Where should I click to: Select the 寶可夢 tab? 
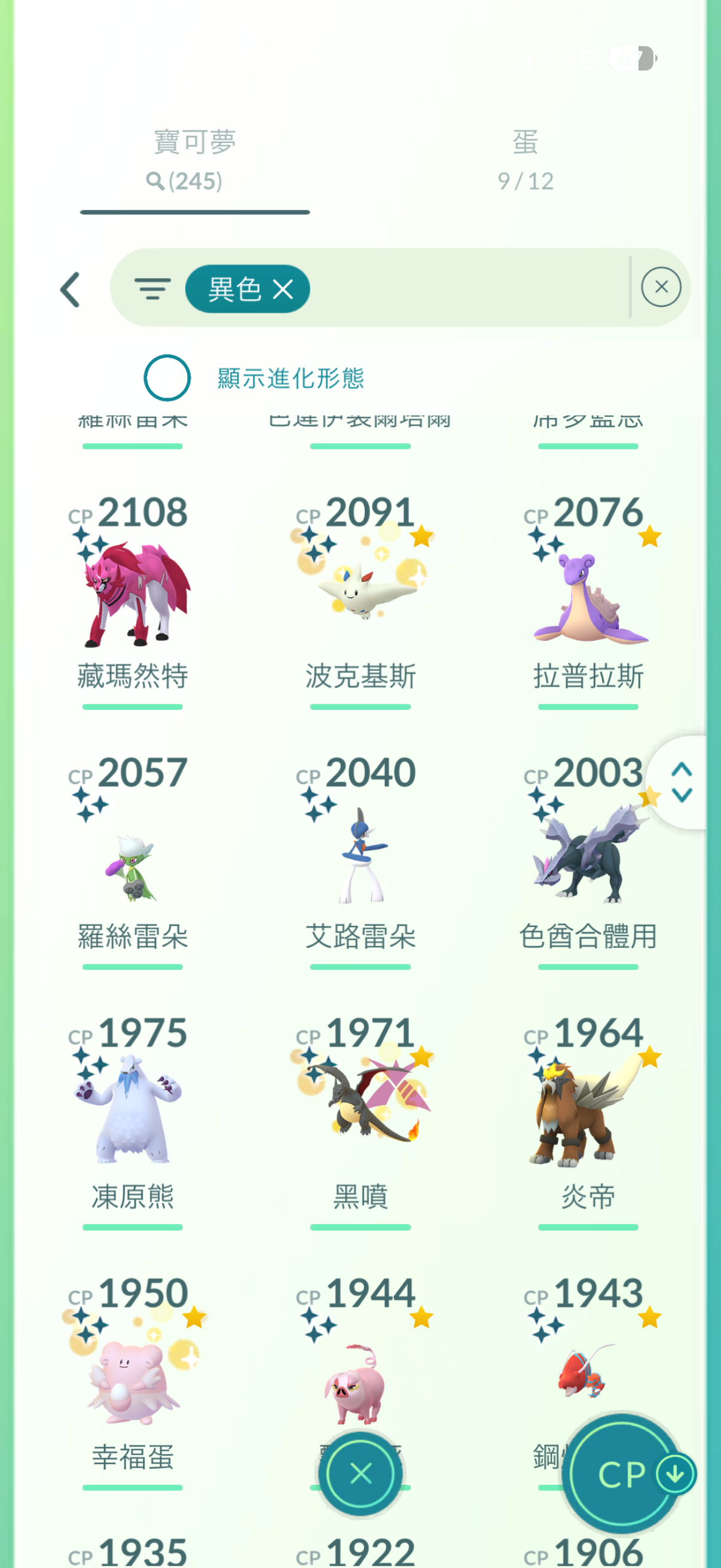tap(194, 160)
